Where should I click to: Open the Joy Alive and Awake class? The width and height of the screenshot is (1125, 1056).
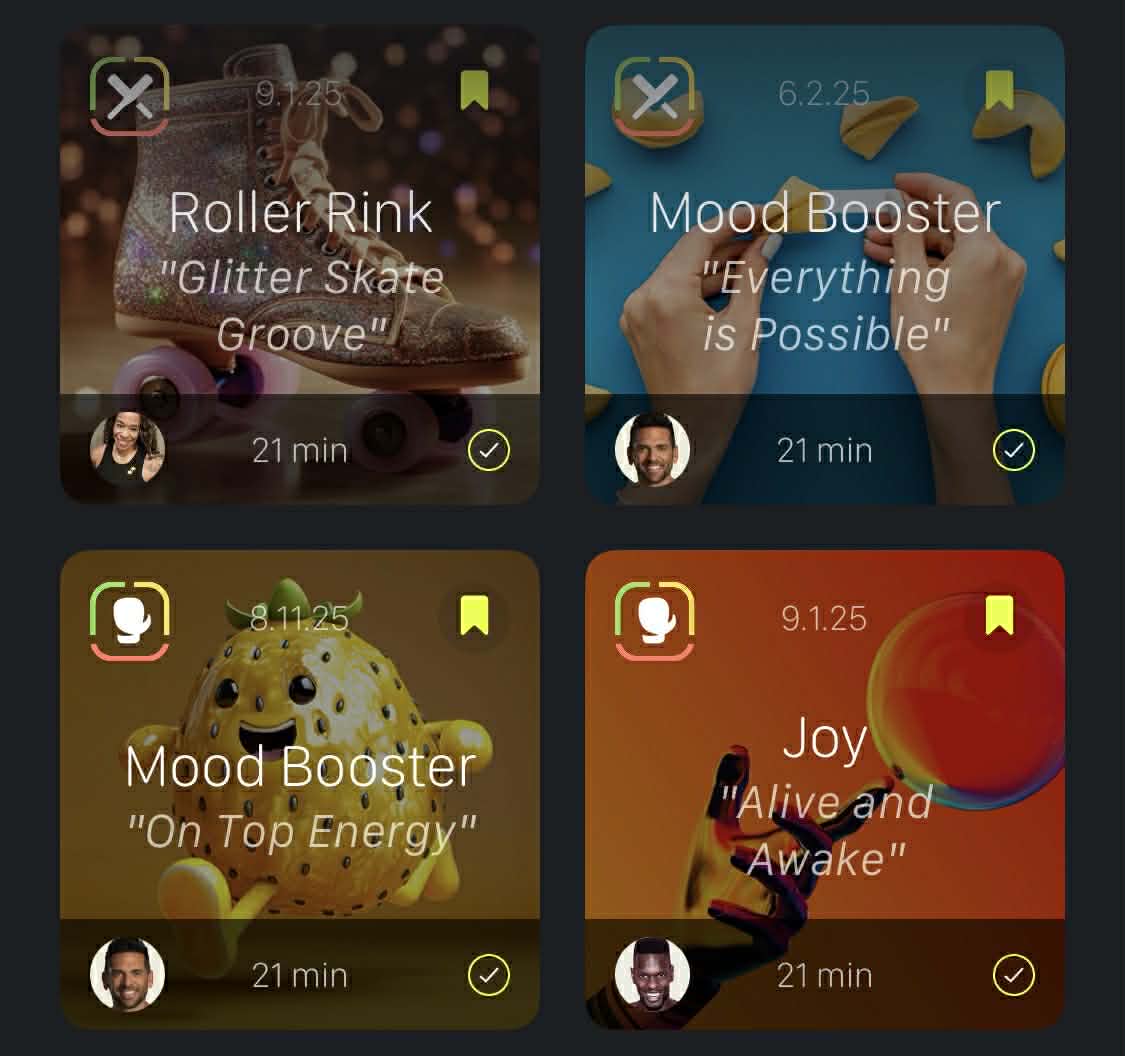click(824, 790)
